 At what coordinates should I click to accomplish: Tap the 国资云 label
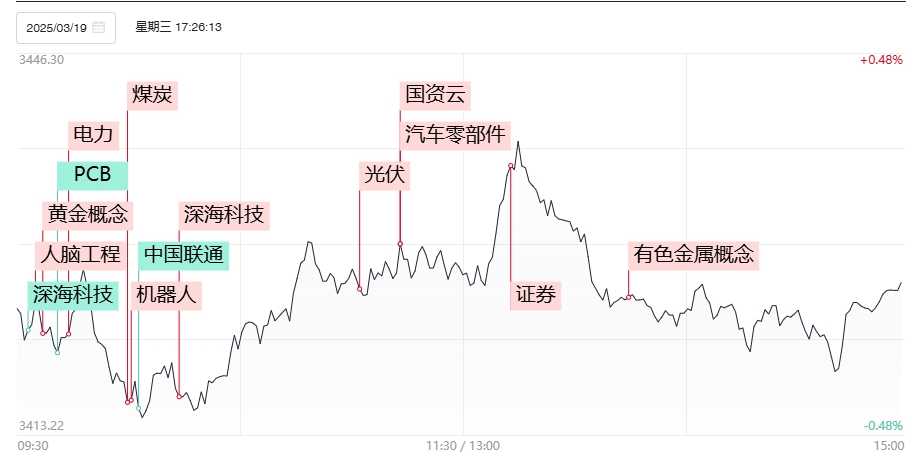435,95
